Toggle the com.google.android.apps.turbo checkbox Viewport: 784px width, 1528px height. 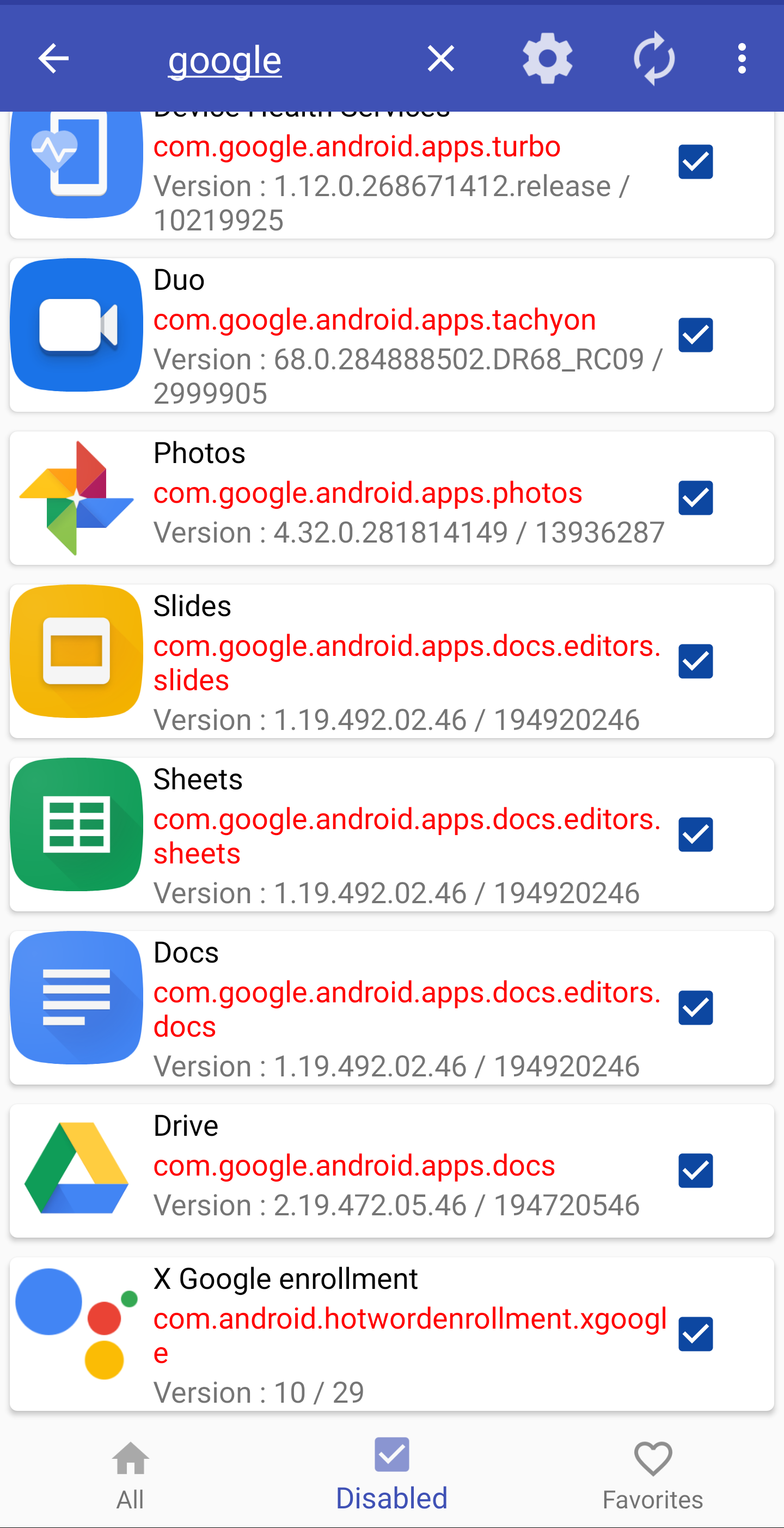point(696,162)
